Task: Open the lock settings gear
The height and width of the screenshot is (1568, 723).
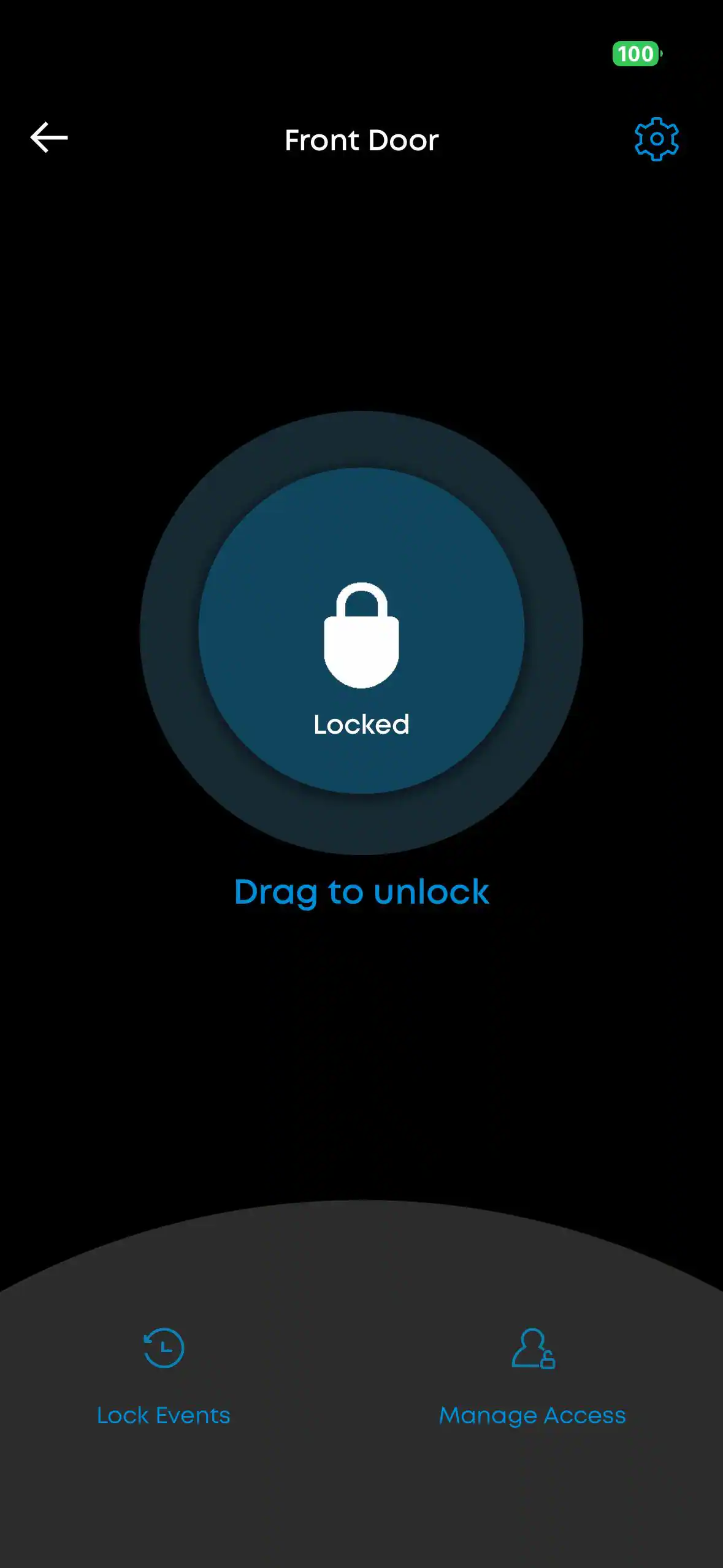Action: (x=656, y=139)
